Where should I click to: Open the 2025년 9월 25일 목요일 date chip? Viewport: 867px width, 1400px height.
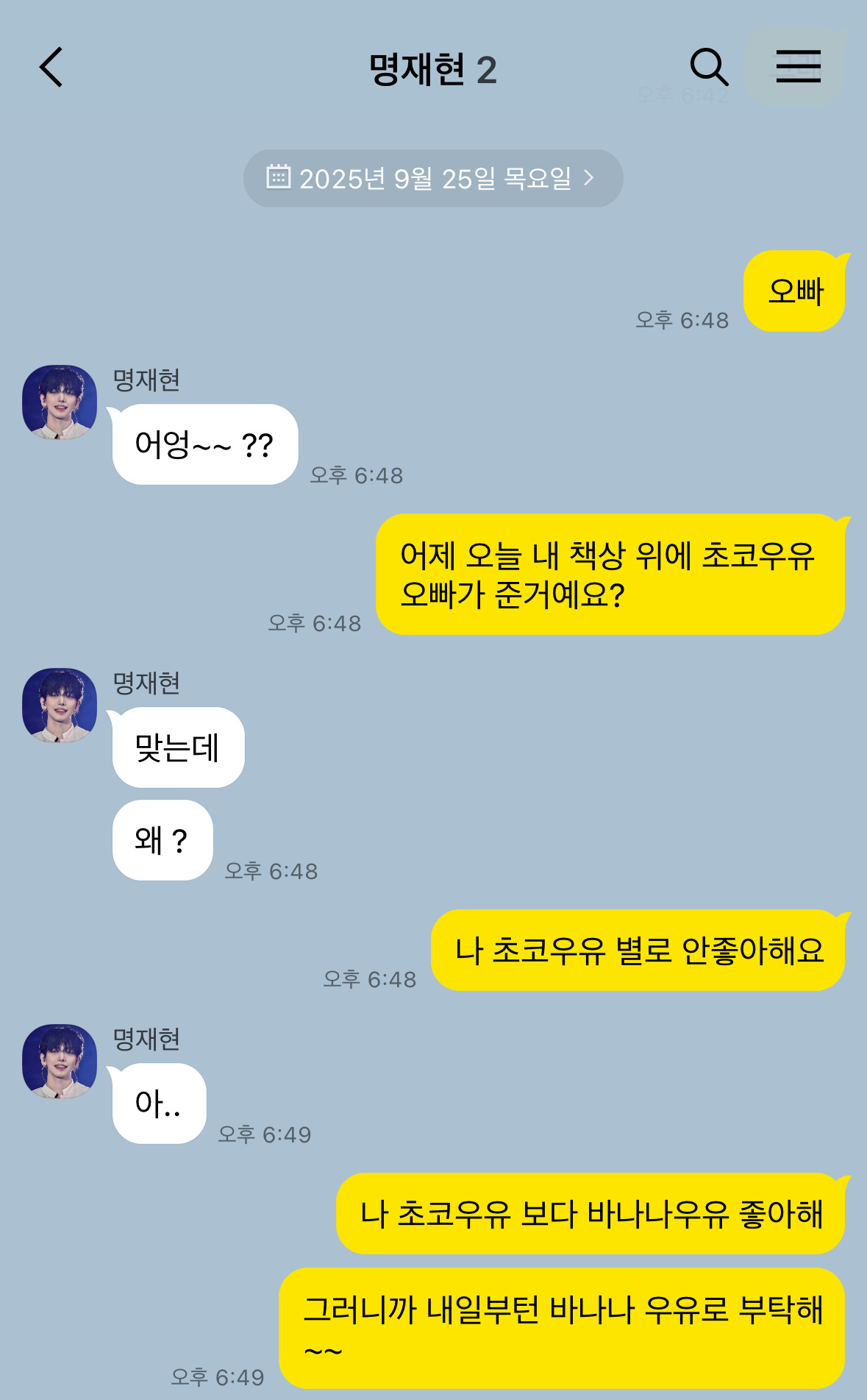[x=433, y=178]
